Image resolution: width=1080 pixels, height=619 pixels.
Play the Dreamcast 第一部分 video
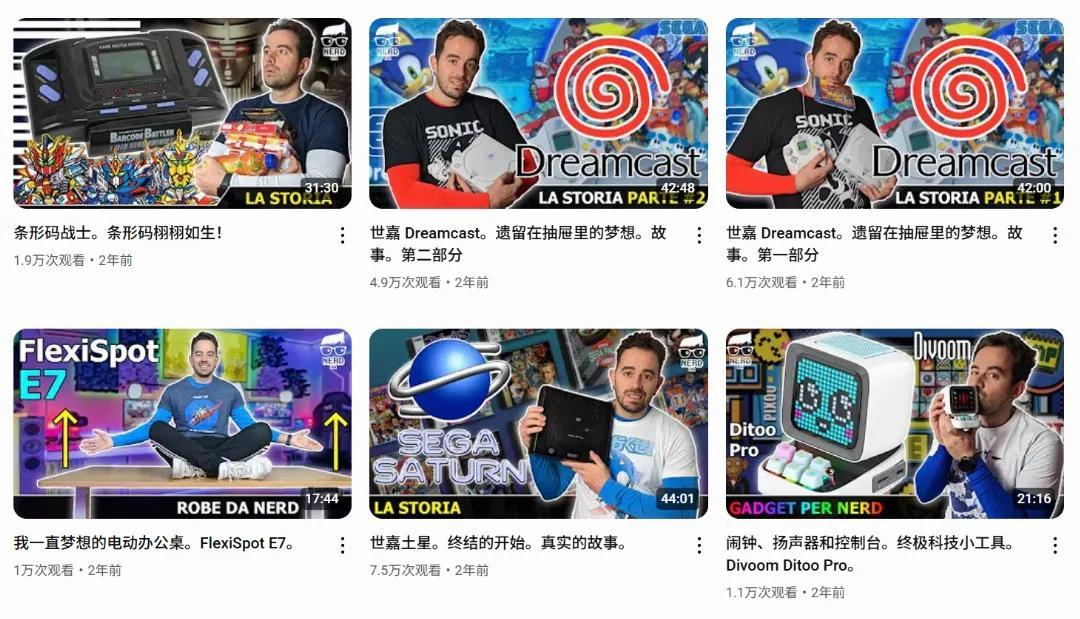click(894, 113)
